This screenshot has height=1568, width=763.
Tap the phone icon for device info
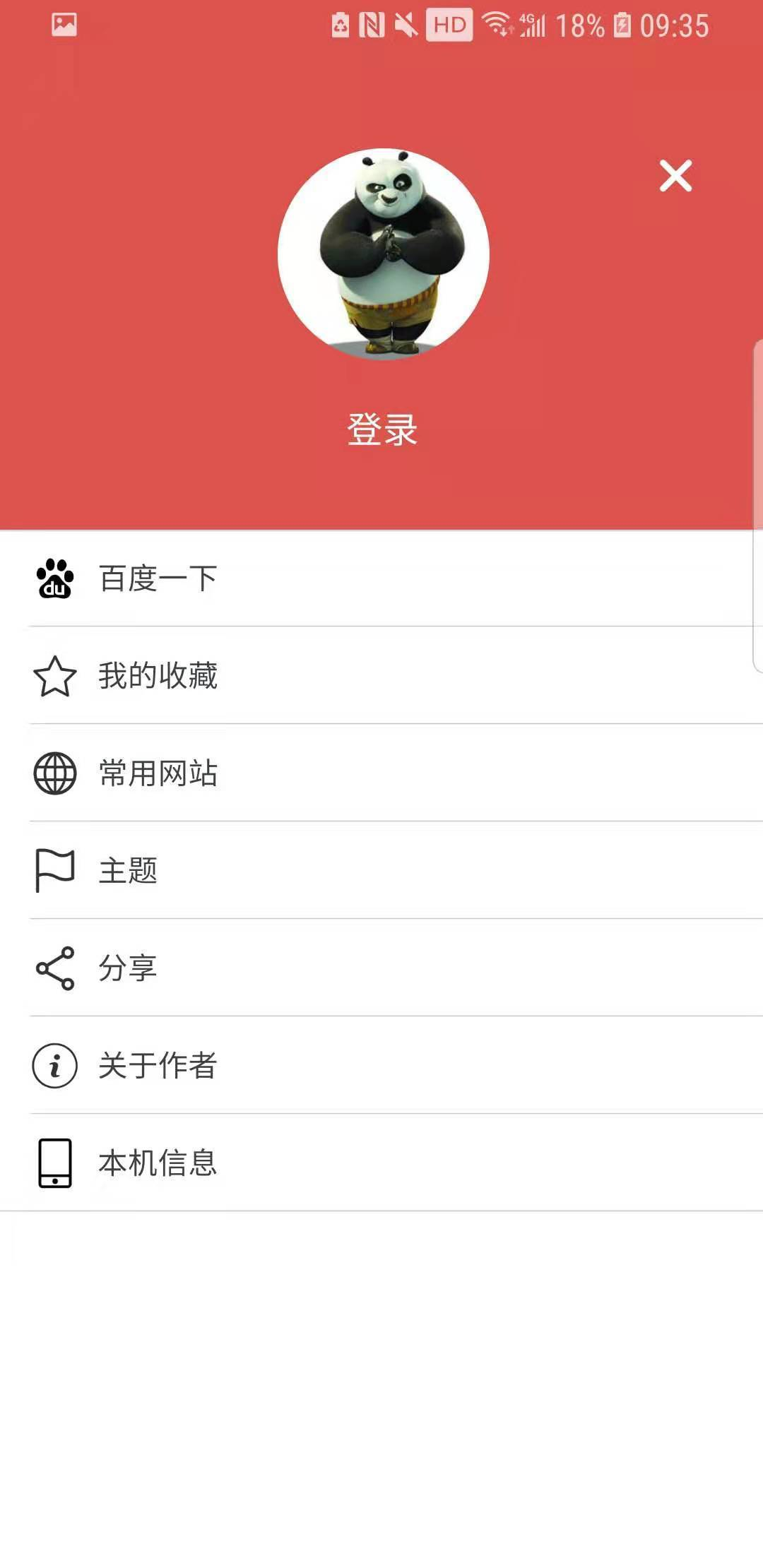pyautogui.click(x=55, y=1164)
